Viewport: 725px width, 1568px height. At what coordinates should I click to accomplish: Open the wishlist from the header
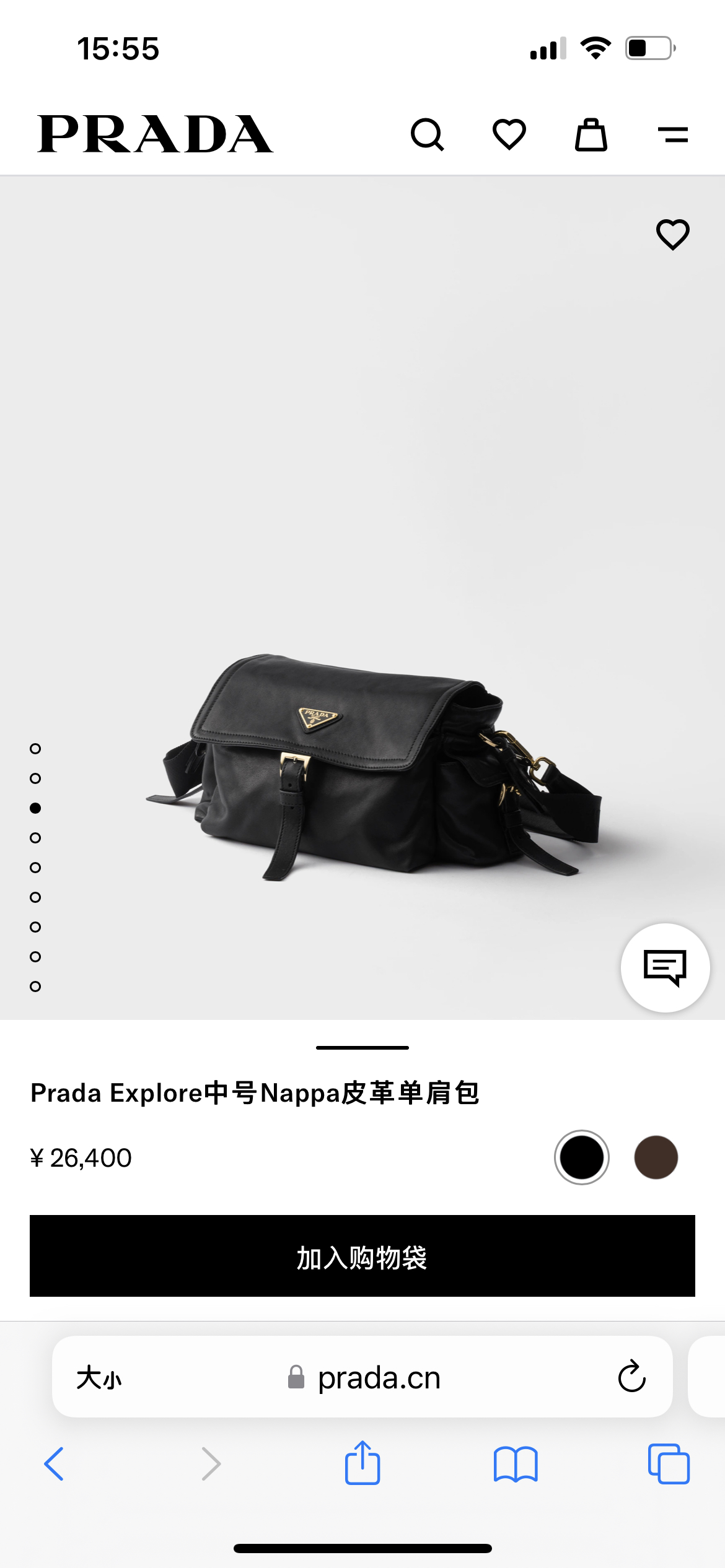509,134
